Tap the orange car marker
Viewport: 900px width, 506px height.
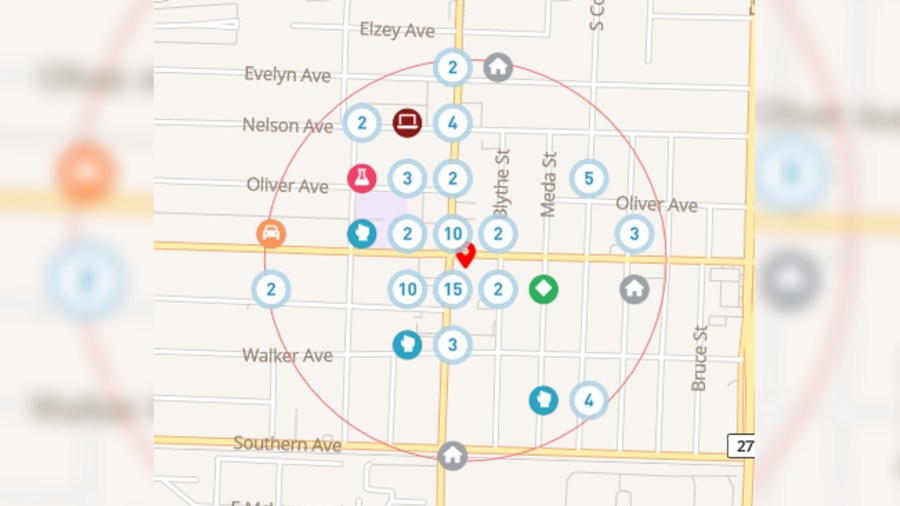tap(270, 234)
